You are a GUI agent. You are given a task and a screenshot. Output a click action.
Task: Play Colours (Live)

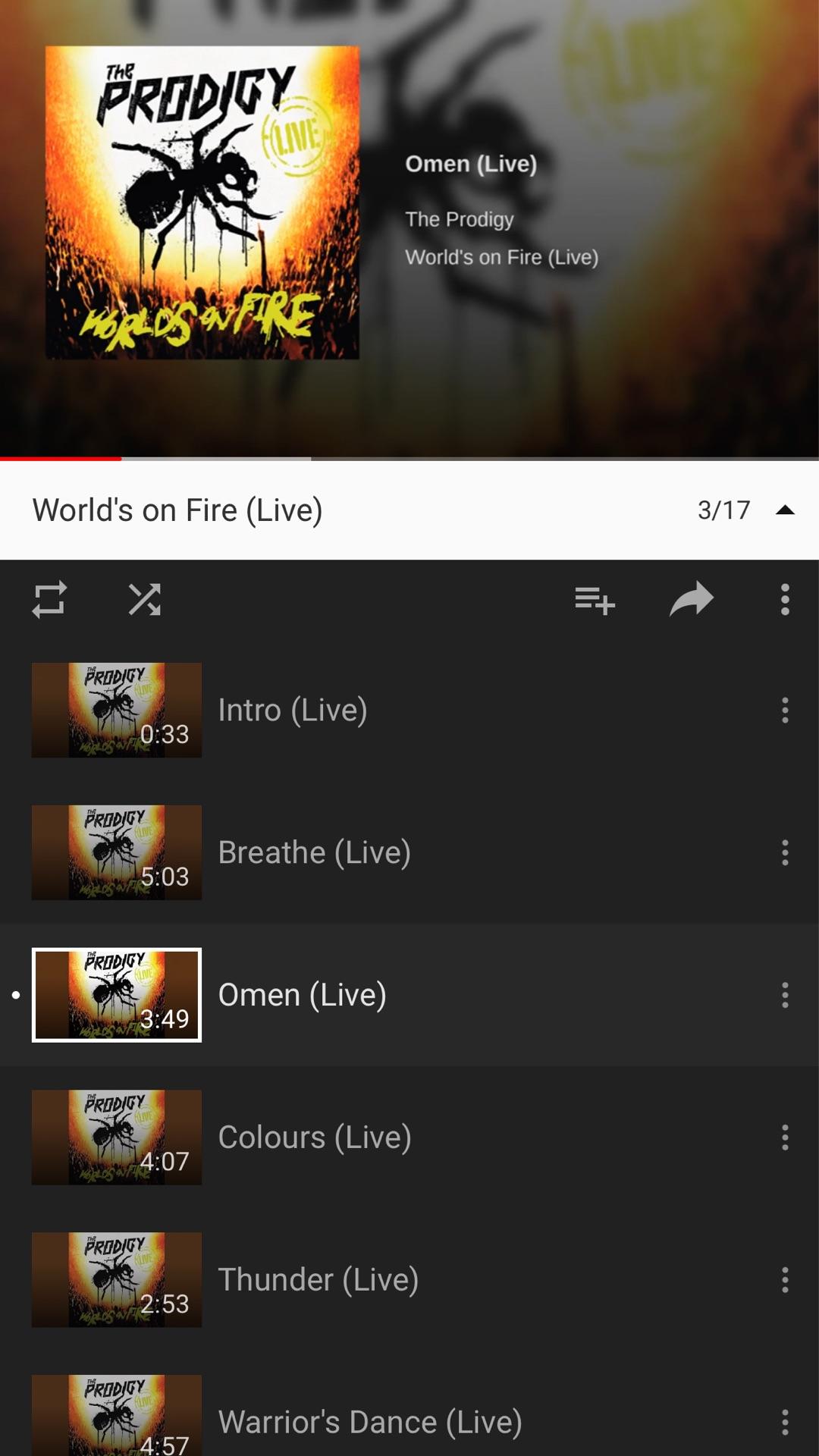[314, 1137]
